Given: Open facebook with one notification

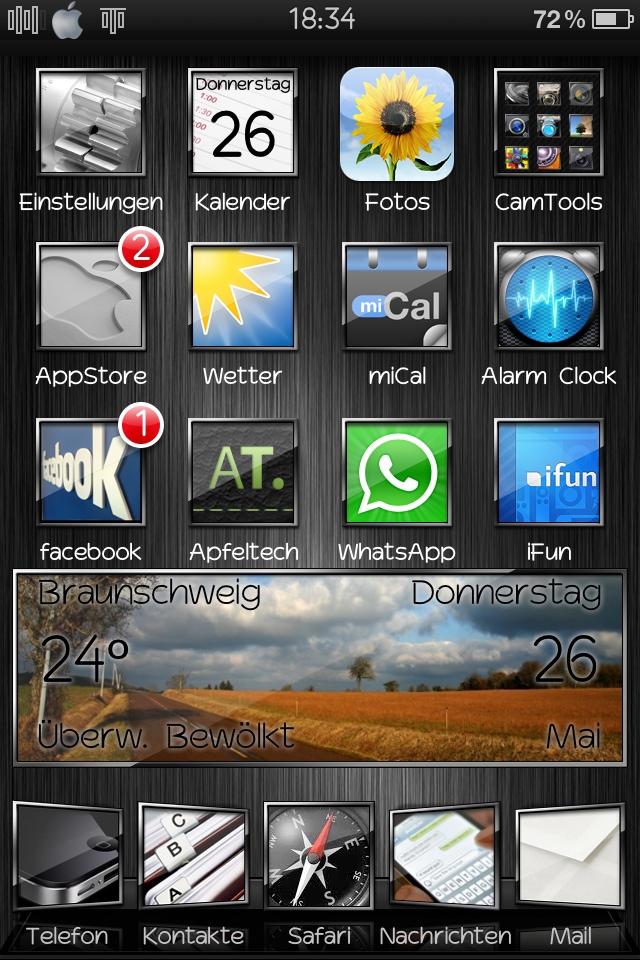Looking at the screenshot, I should (91, 472).
